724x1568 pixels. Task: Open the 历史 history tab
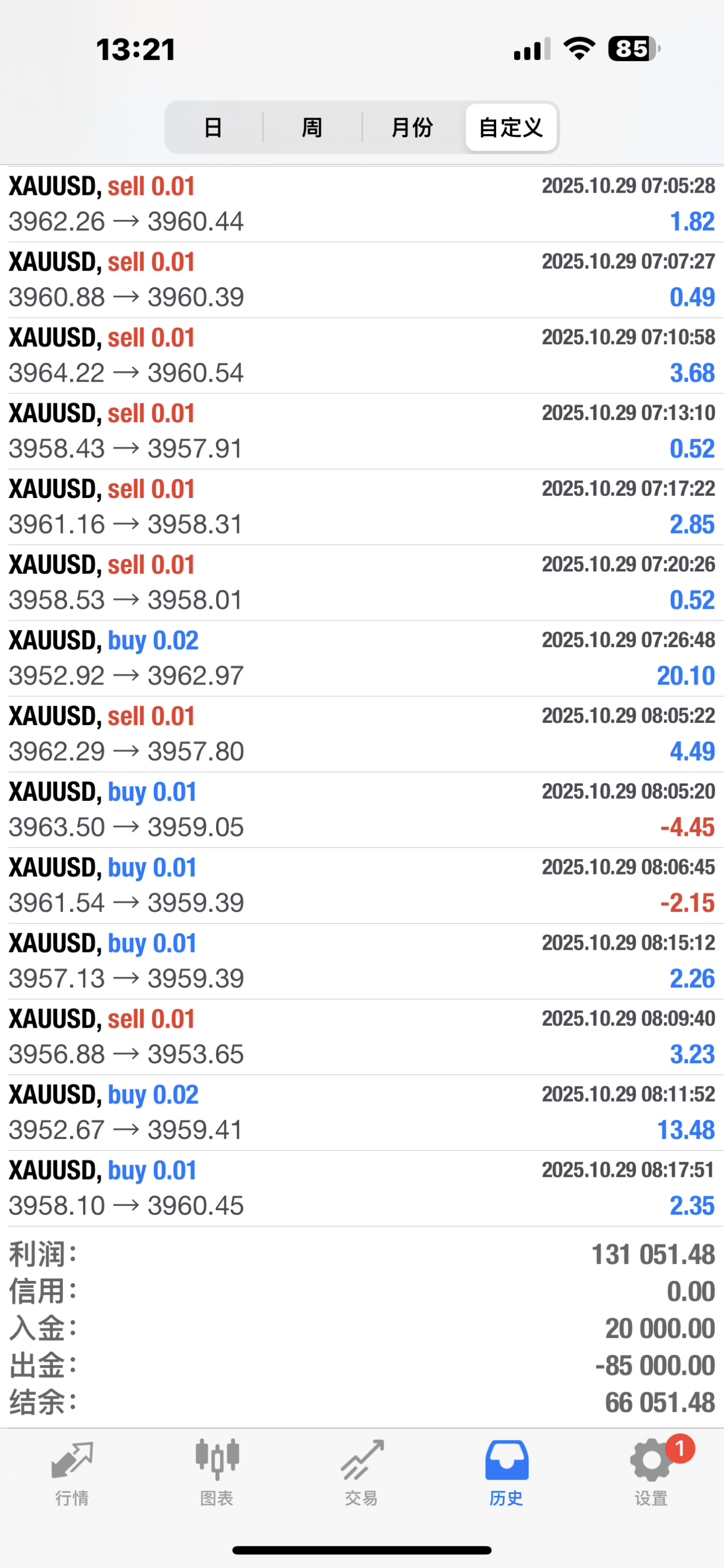[507, 1471]
